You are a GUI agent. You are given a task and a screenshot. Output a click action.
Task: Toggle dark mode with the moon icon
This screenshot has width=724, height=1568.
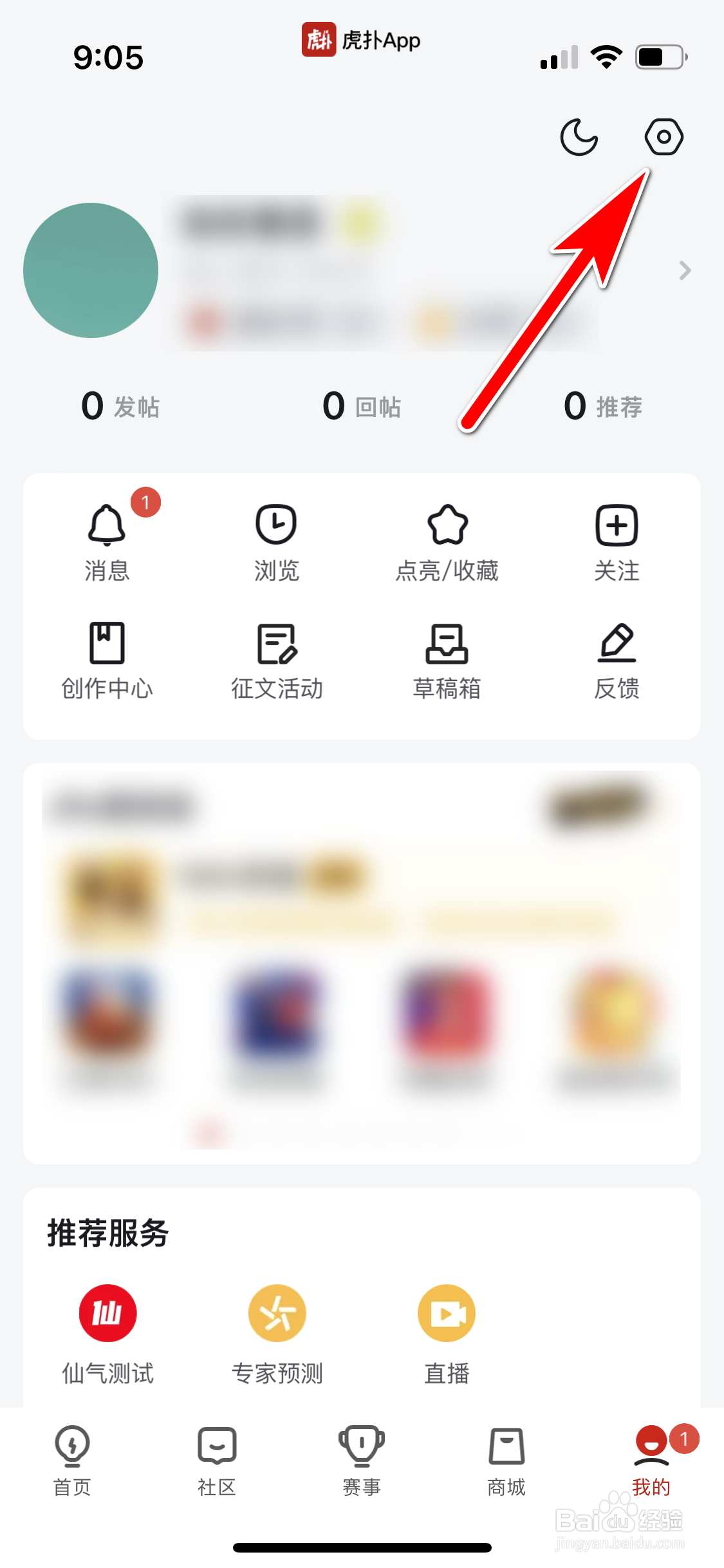578,136
